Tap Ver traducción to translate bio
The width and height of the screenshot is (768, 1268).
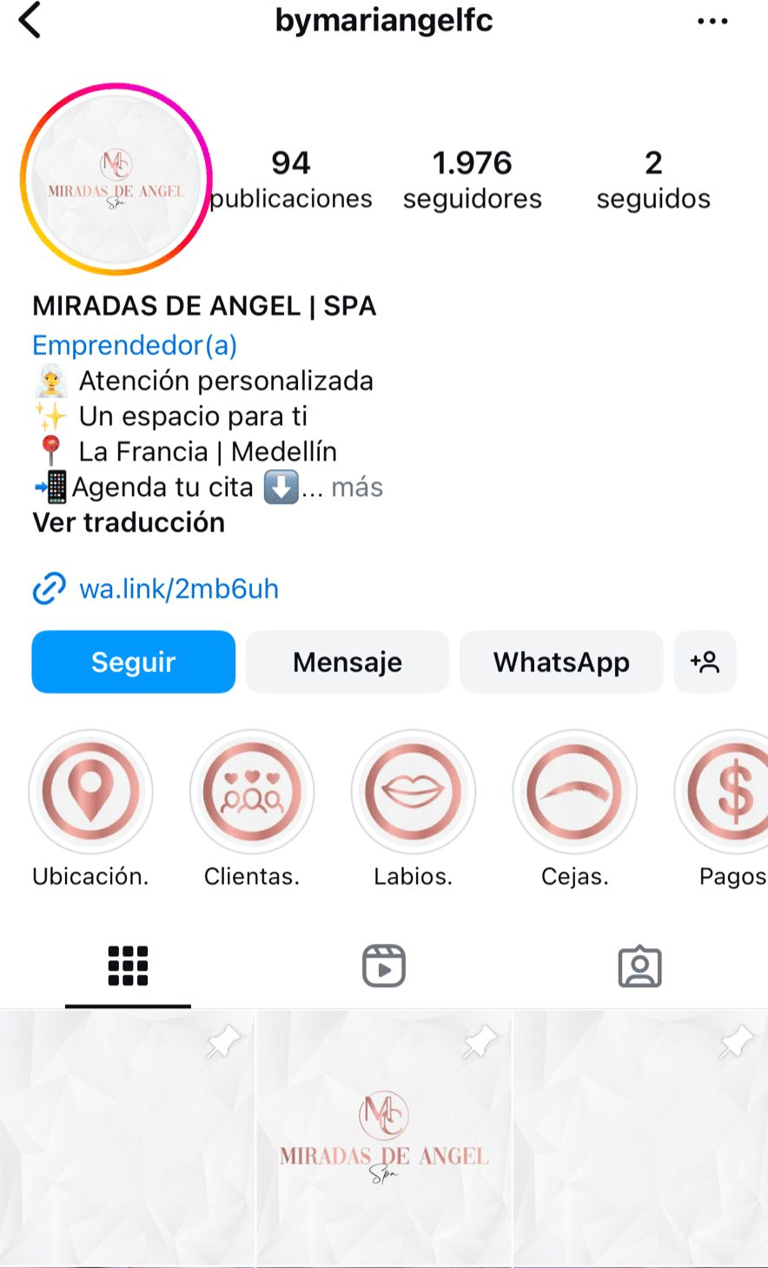128,522
